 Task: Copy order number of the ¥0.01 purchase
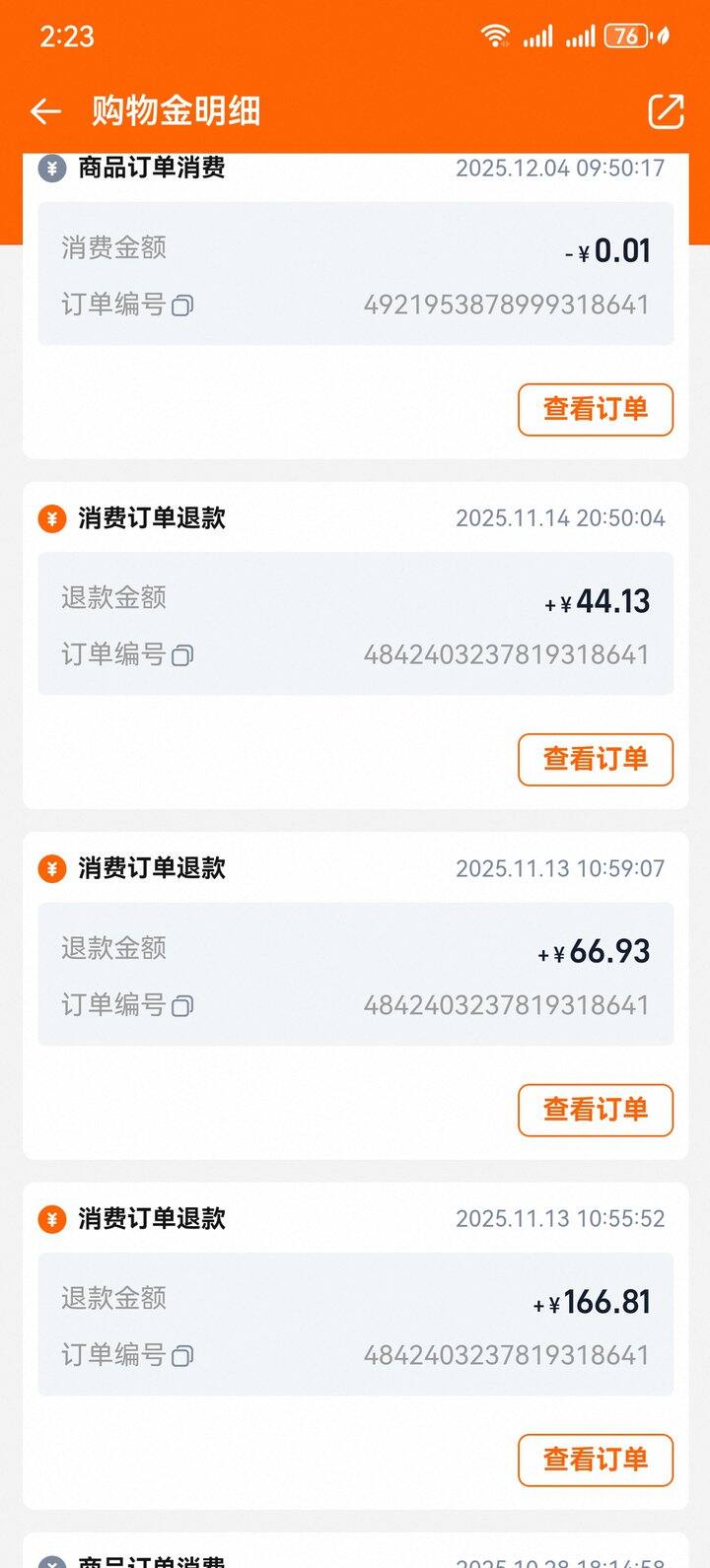coord(182,306)
